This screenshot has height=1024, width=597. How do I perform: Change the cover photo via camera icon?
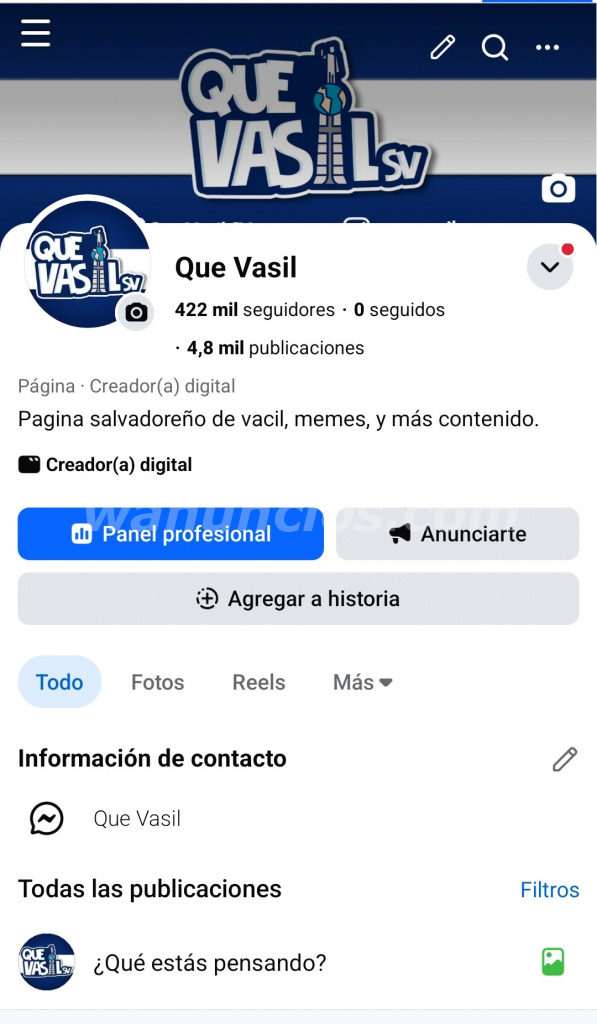pyautogui.click(x=558, y=189)
